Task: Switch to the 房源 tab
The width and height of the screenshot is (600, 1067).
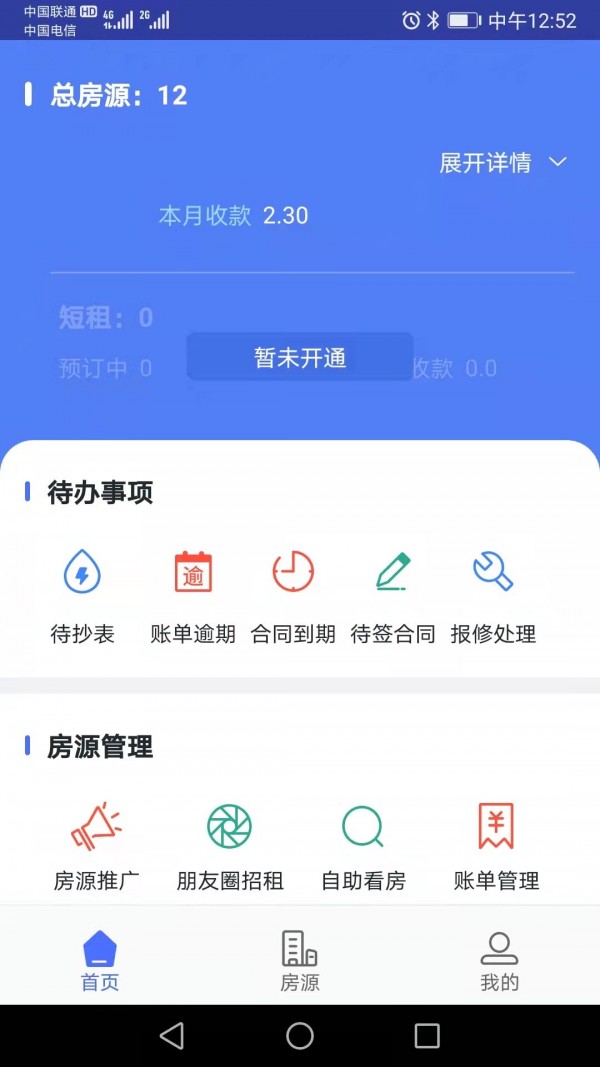Action: click(x=300, y=961)
